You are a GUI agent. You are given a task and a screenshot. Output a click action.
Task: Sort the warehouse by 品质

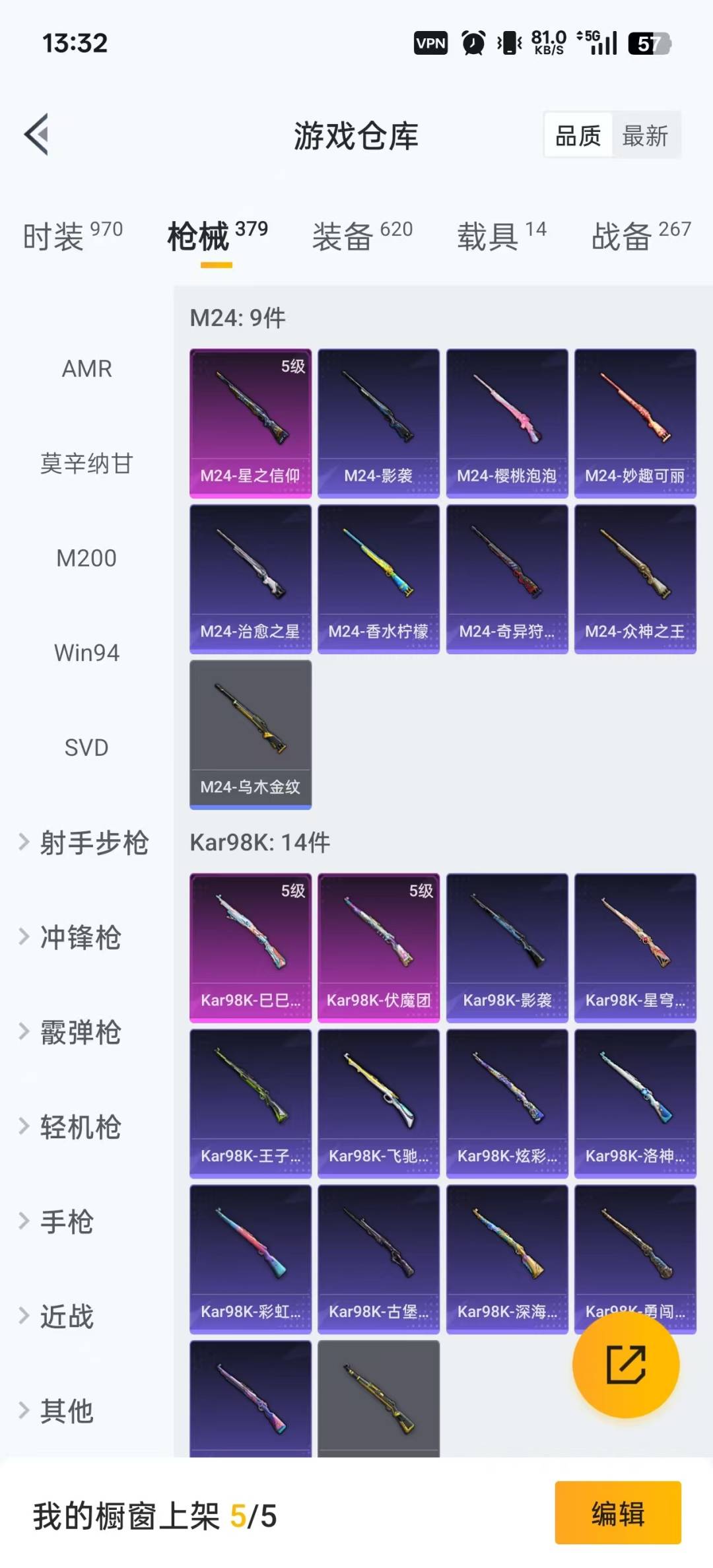point(578,136)
